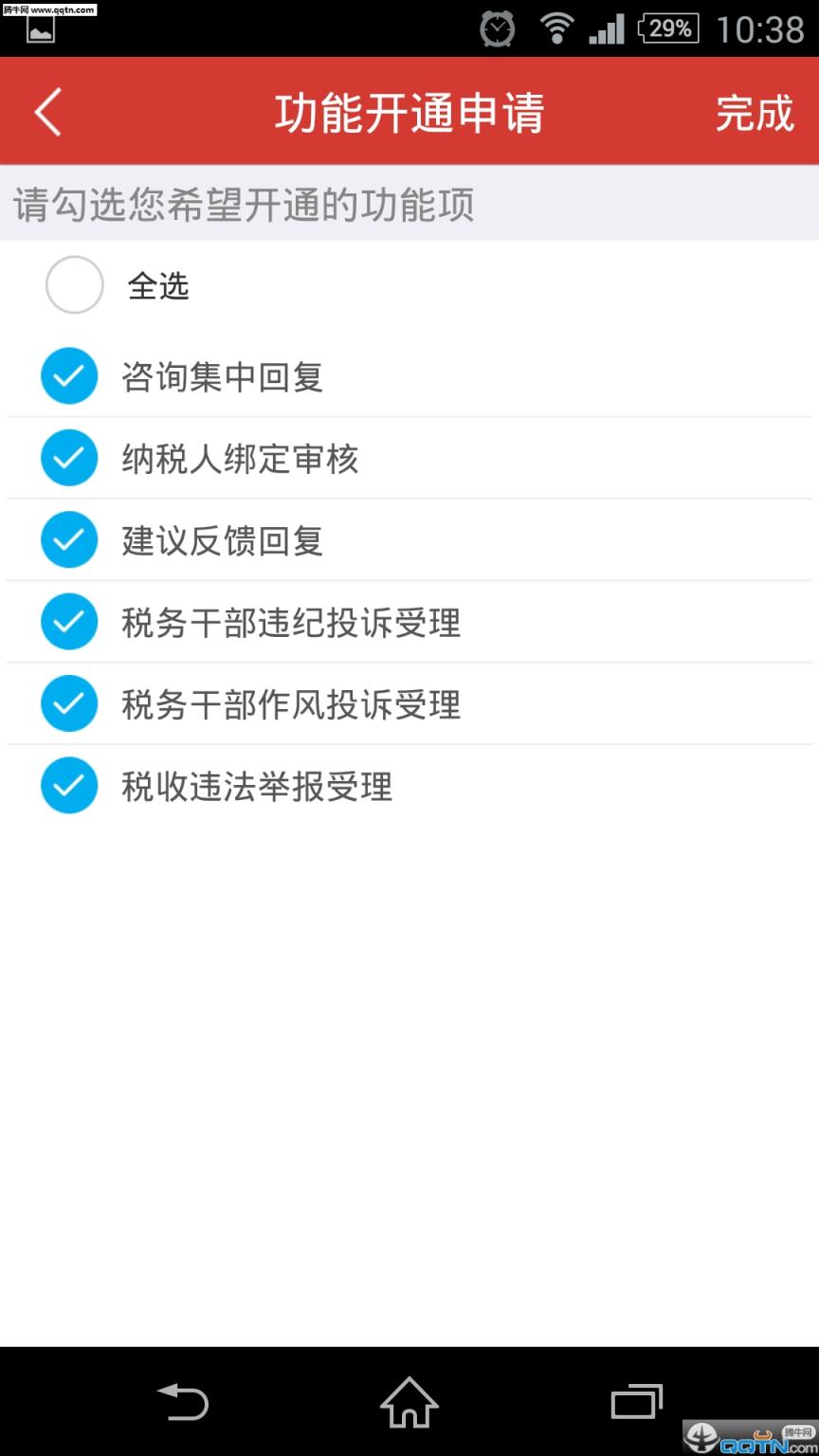Go back using the header arrow
819x1456 pixels.
[x=47, y=112]
